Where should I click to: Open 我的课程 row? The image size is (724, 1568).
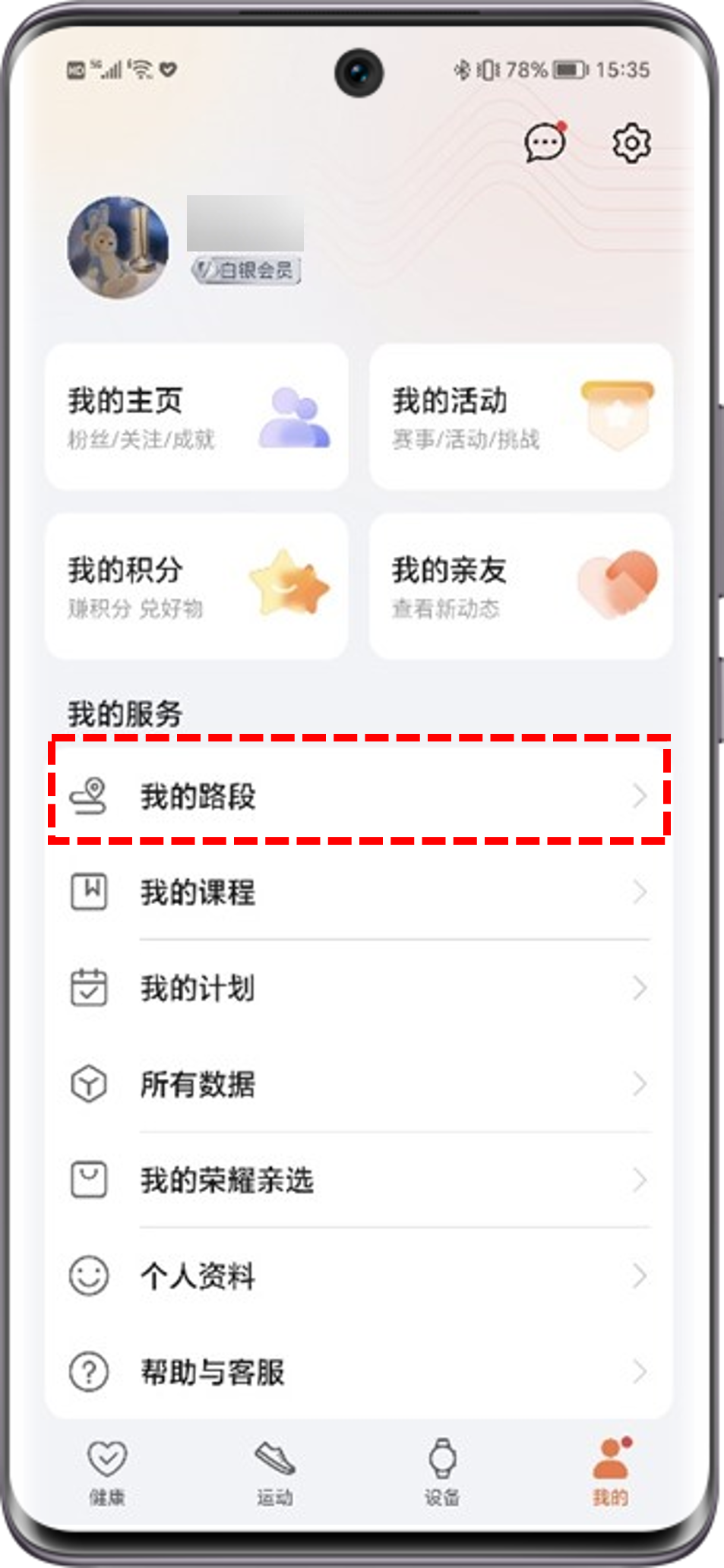point(358,892)
